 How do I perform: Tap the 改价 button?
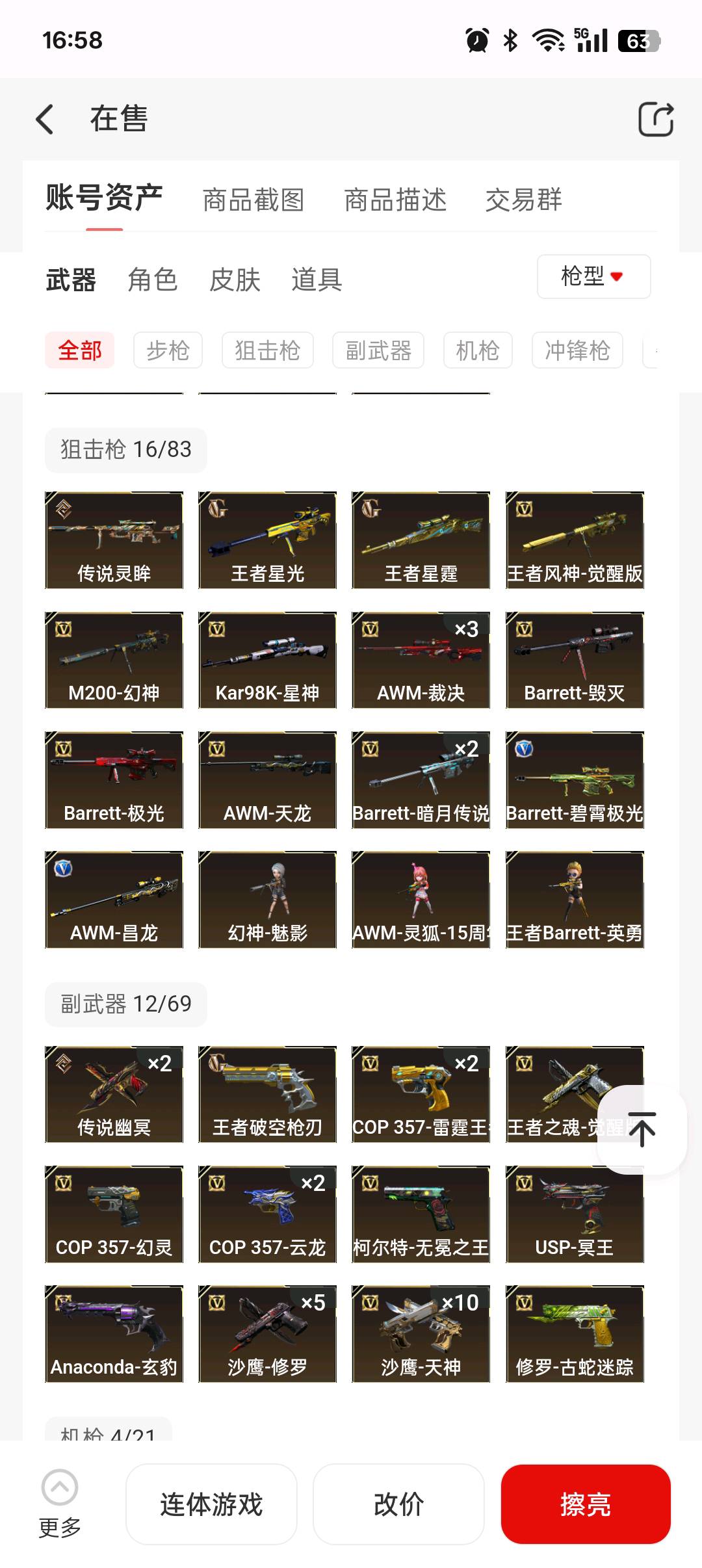pos(398,1504)
